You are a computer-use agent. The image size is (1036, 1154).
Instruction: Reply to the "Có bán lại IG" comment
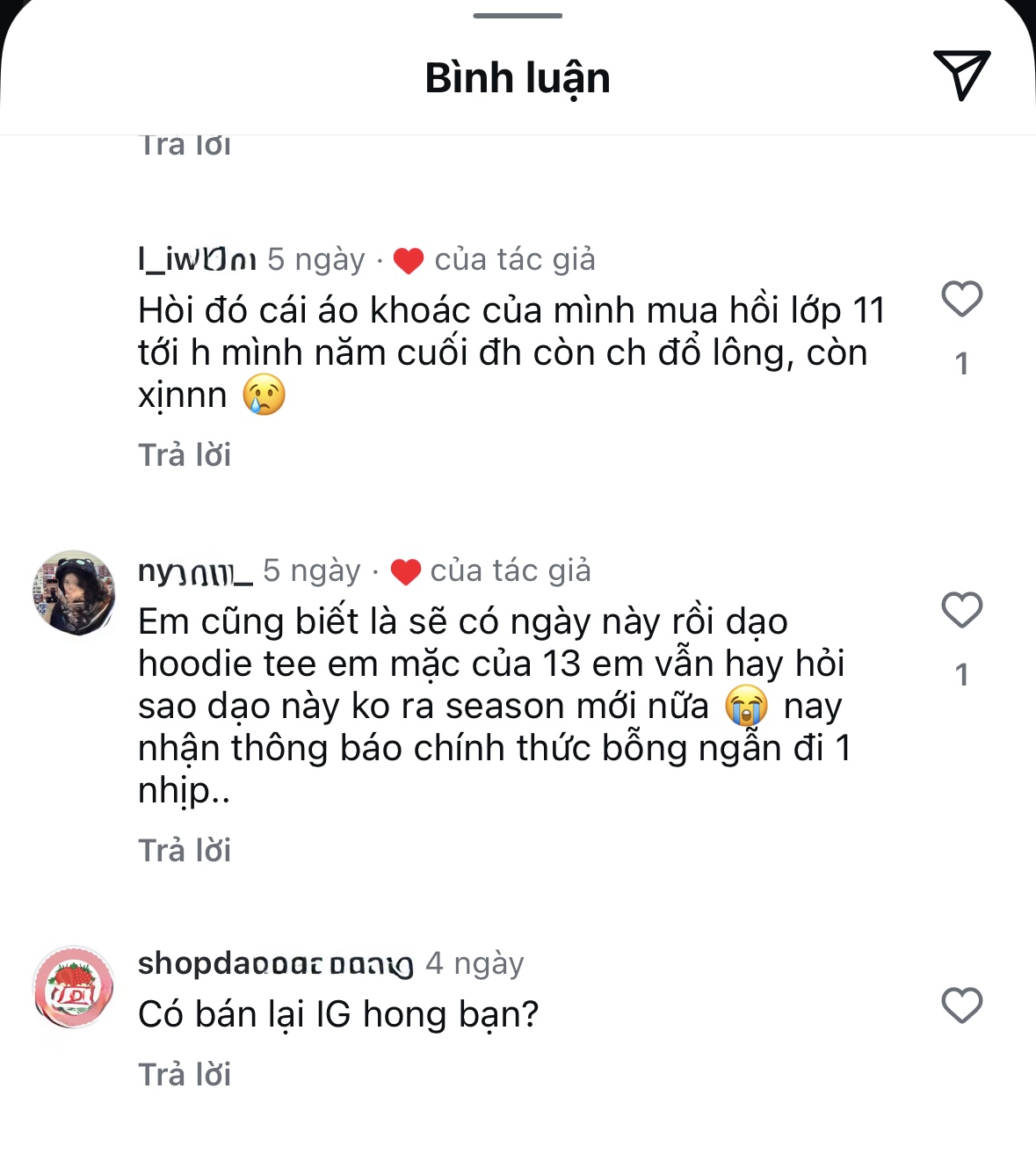[185, 1075]
